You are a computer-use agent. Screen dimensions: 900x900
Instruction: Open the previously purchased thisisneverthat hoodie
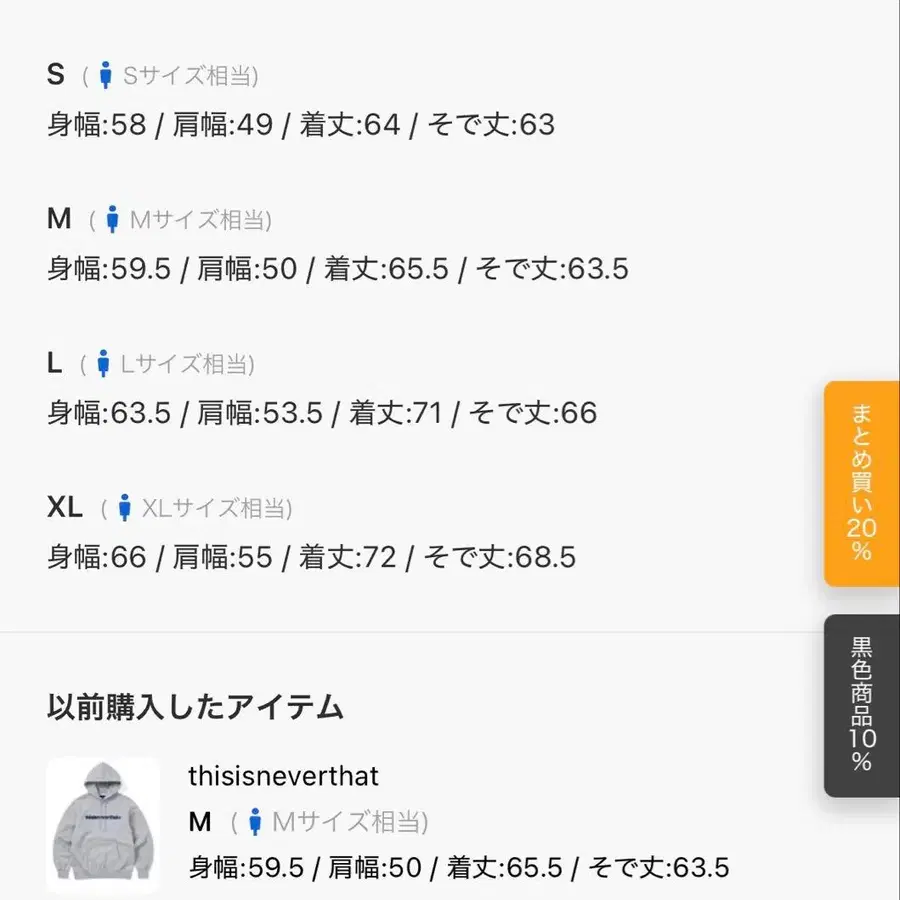pos(103,823)
